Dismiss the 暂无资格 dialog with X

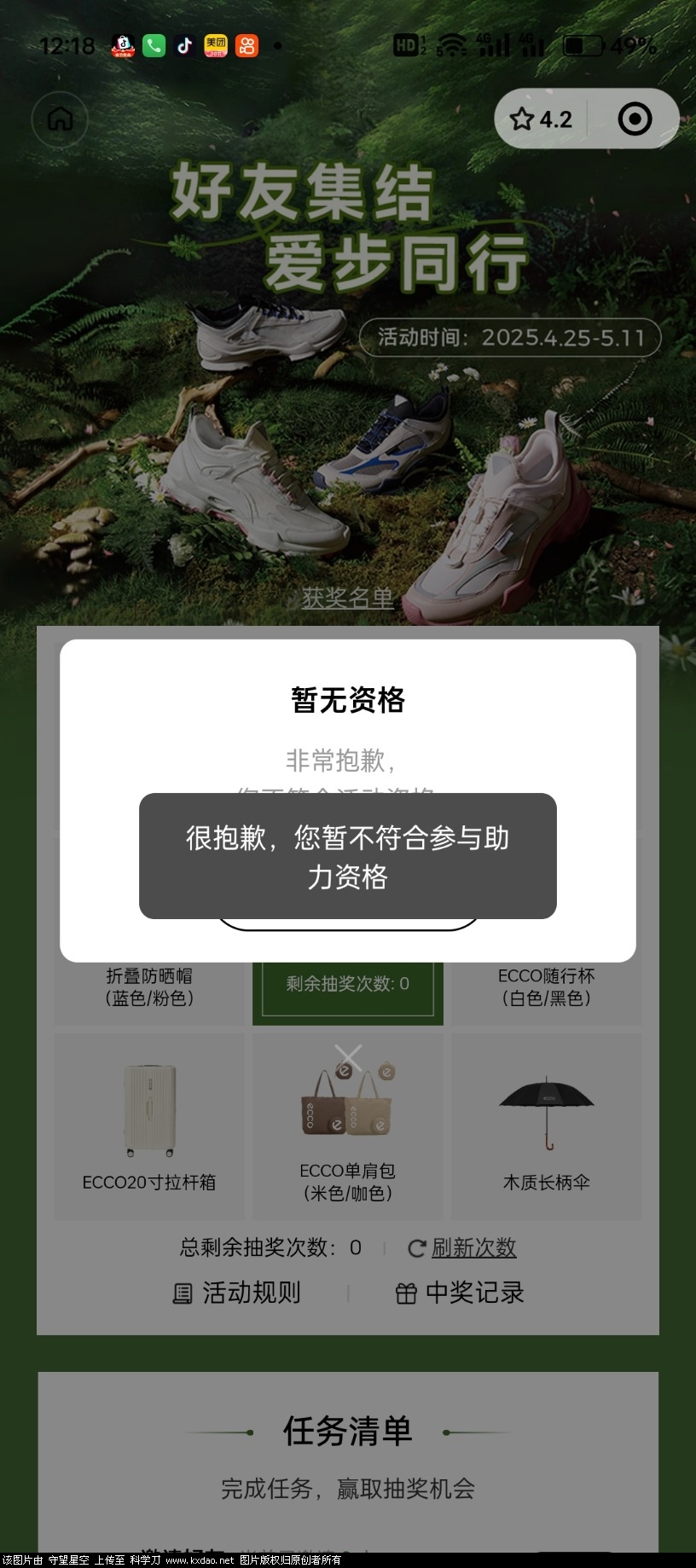point(348,1057)
